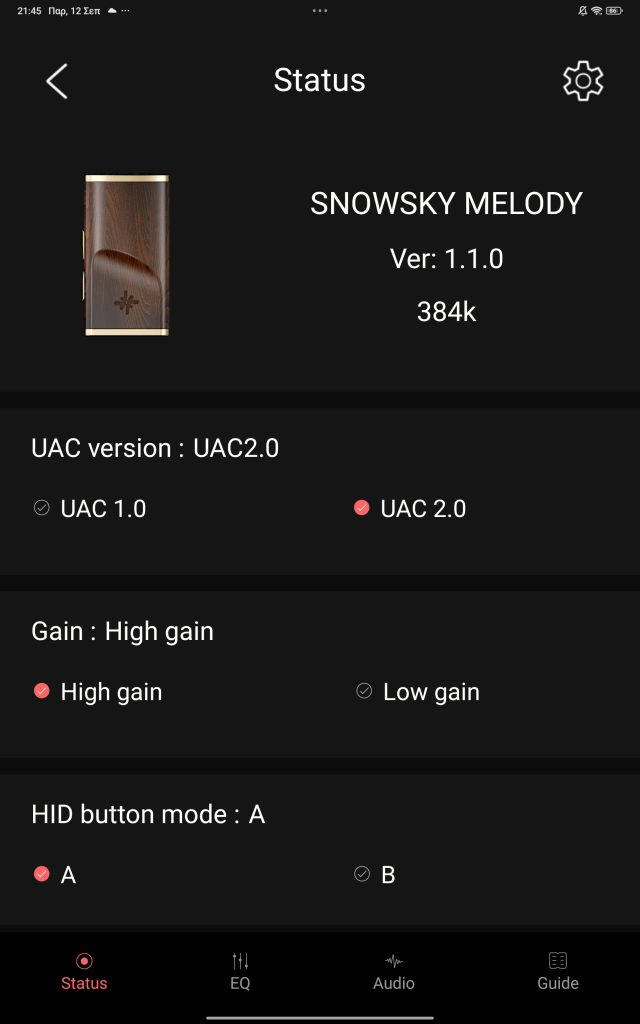Open the settings gear
Image resolution: width=640 pixels, height=1024 pixels.
pyautogui.click(x=583, y=81)
